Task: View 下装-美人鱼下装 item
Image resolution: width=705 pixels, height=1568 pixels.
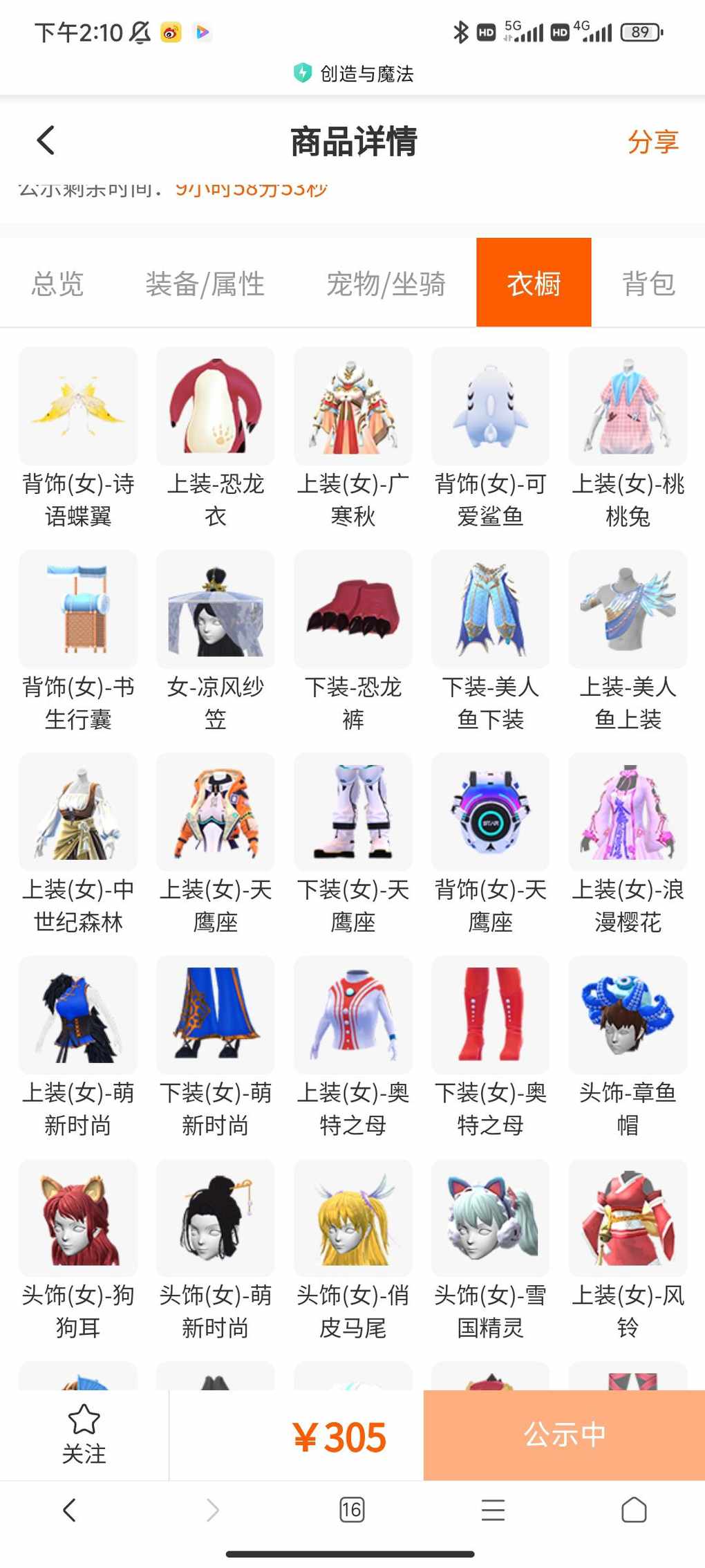Action: [491, 641]
